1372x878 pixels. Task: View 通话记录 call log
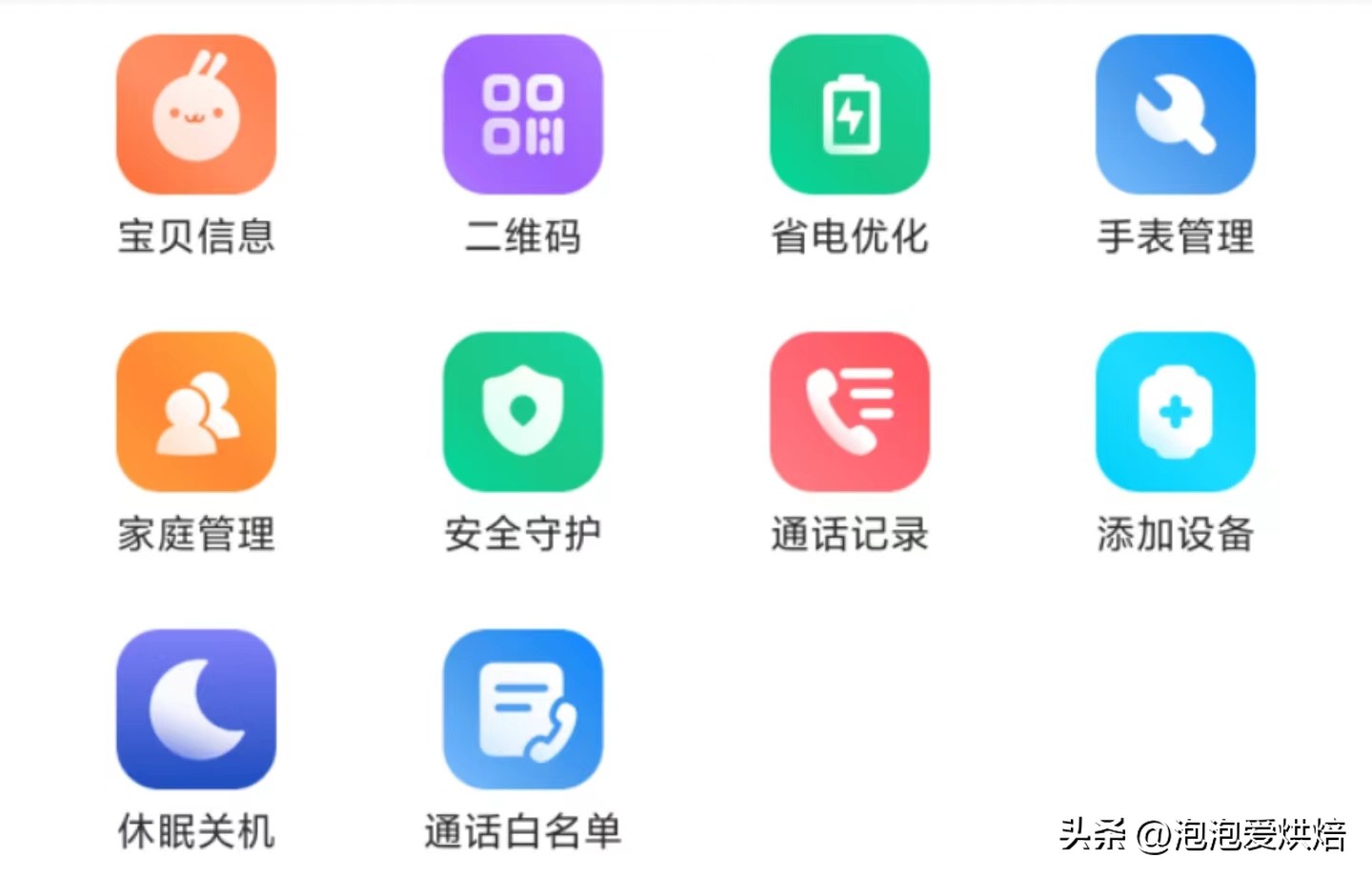[x=850, y=413]
